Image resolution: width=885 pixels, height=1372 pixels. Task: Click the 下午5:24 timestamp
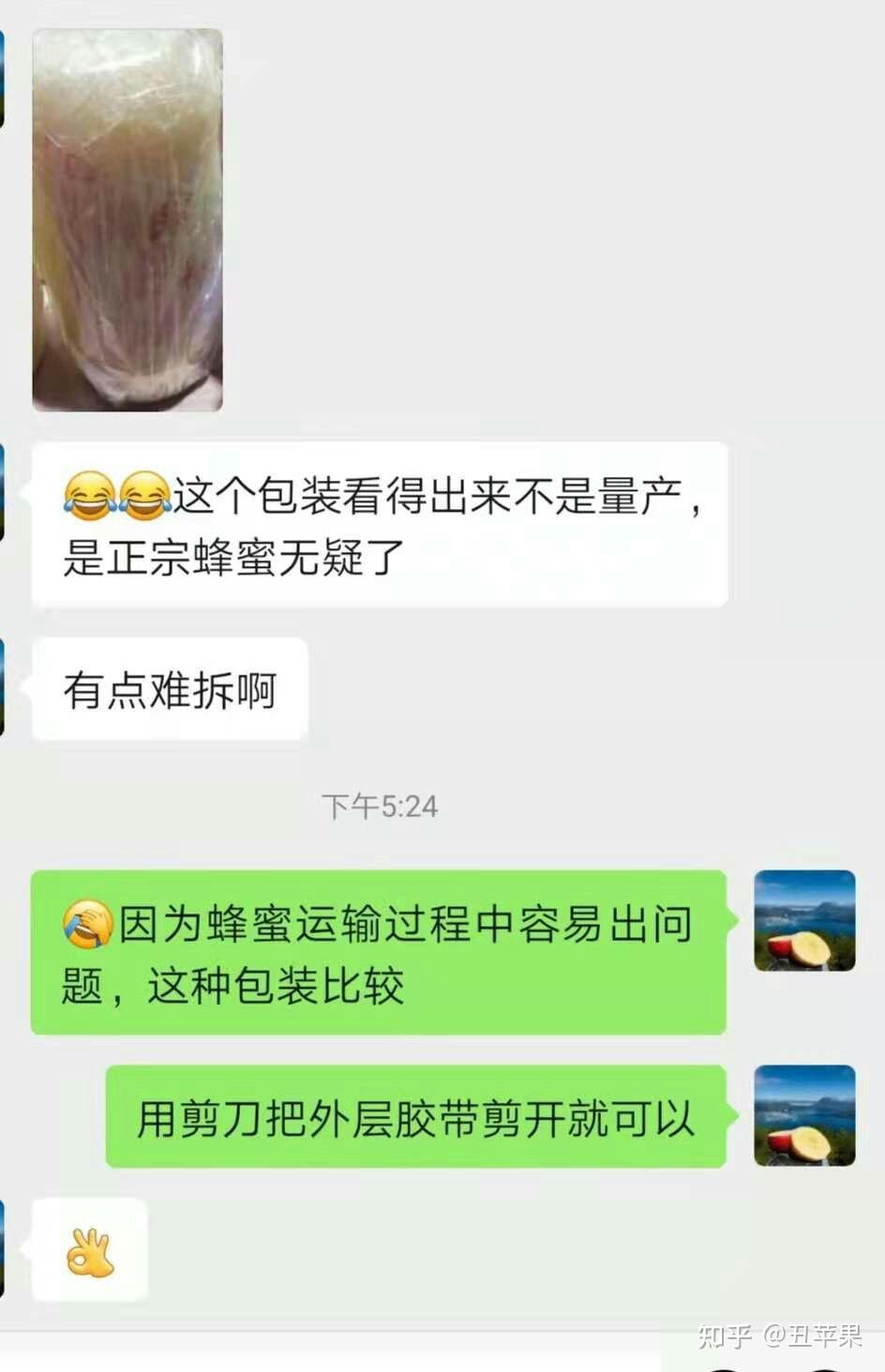point(382,802)
